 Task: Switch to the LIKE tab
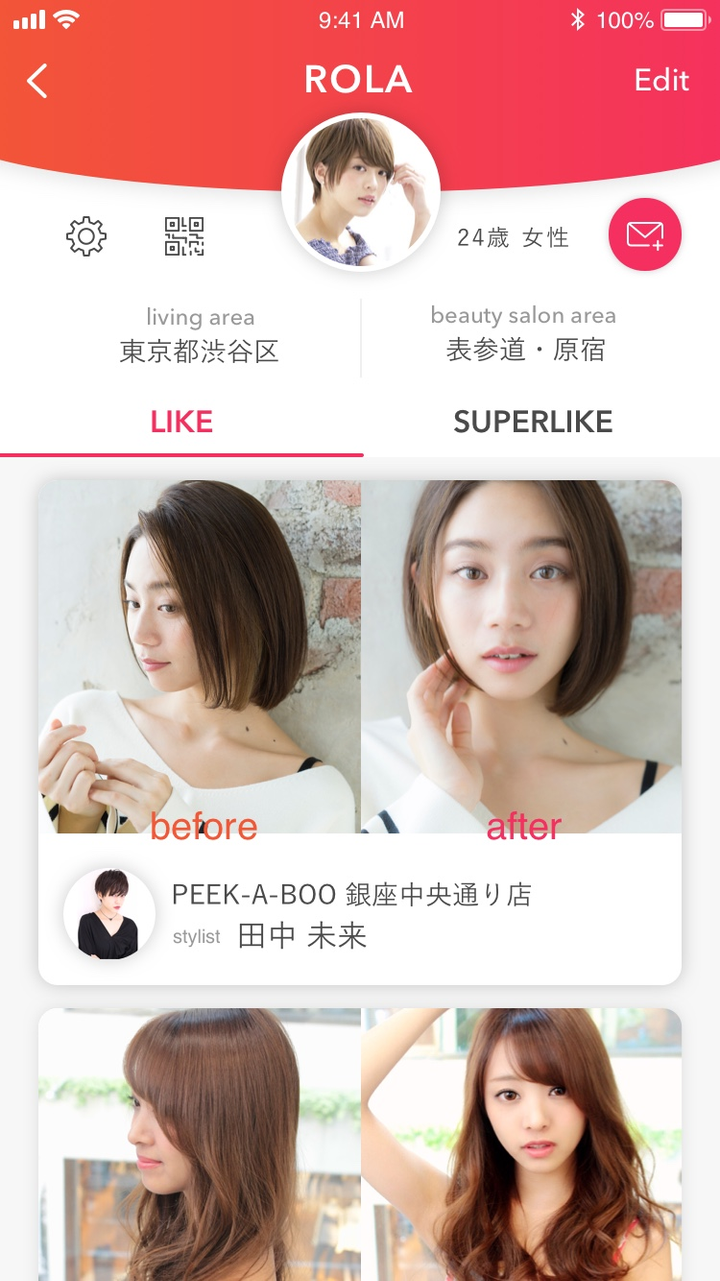point(181,422)
